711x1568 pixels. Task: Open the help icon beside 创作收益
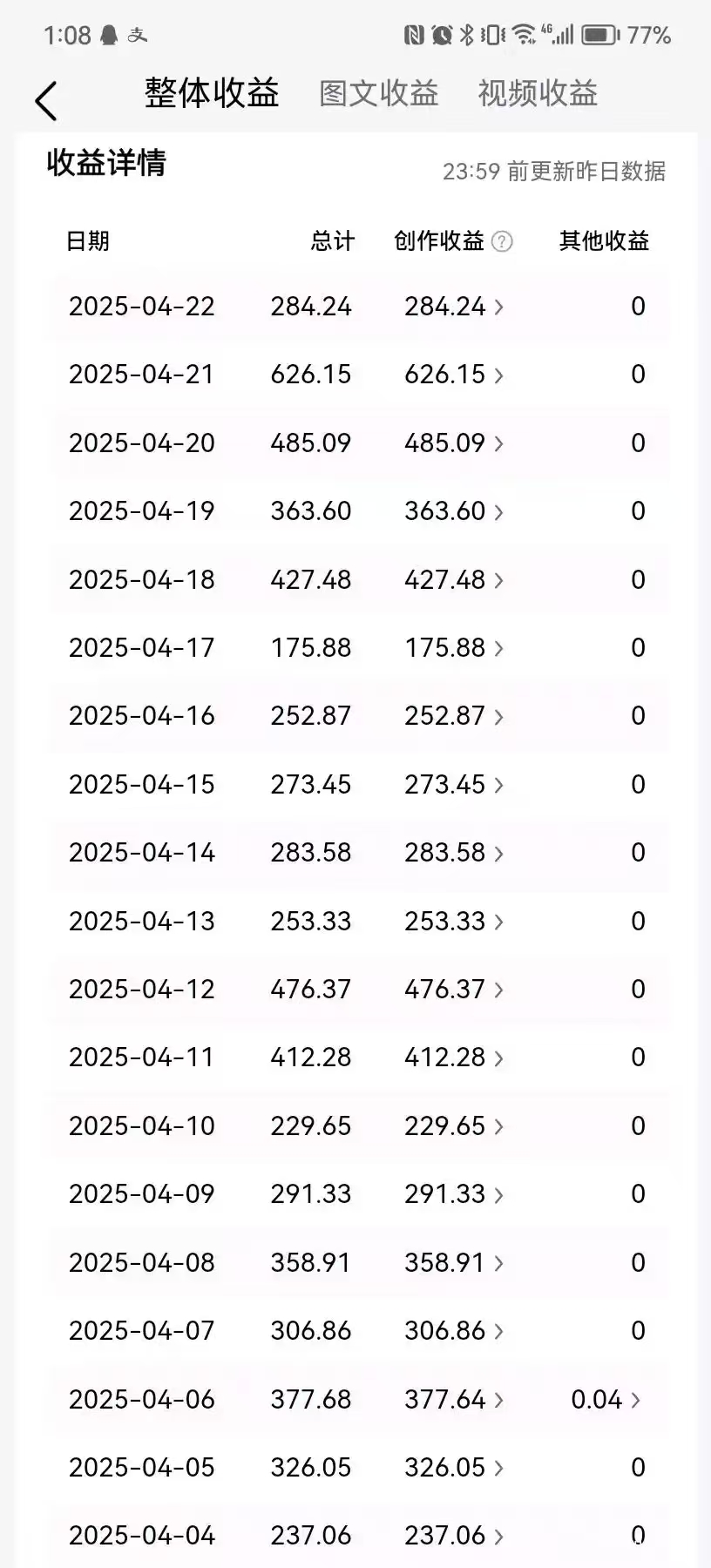(502, 241)
